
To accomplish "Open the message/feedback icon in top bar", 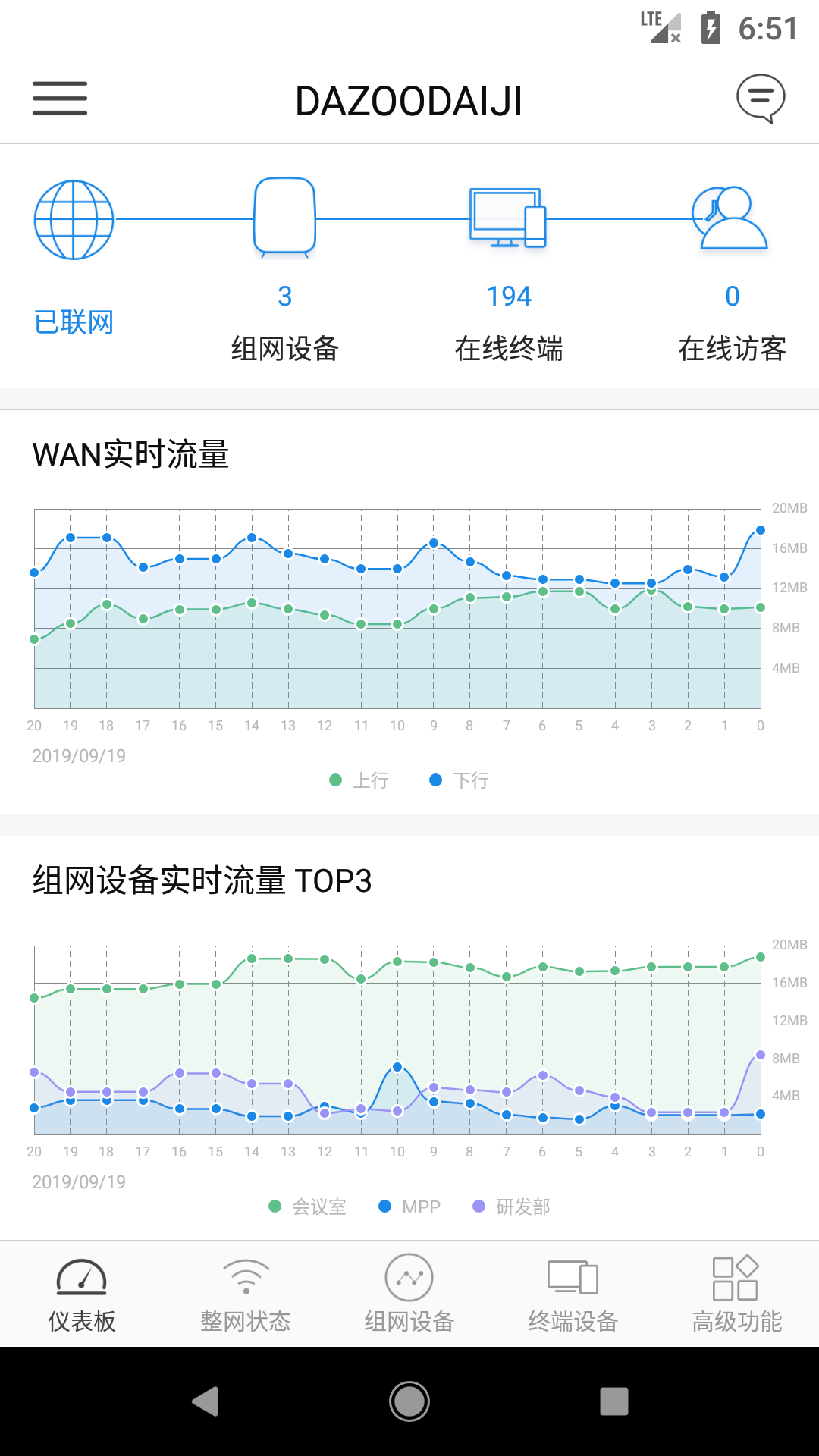I will (762, 97).
